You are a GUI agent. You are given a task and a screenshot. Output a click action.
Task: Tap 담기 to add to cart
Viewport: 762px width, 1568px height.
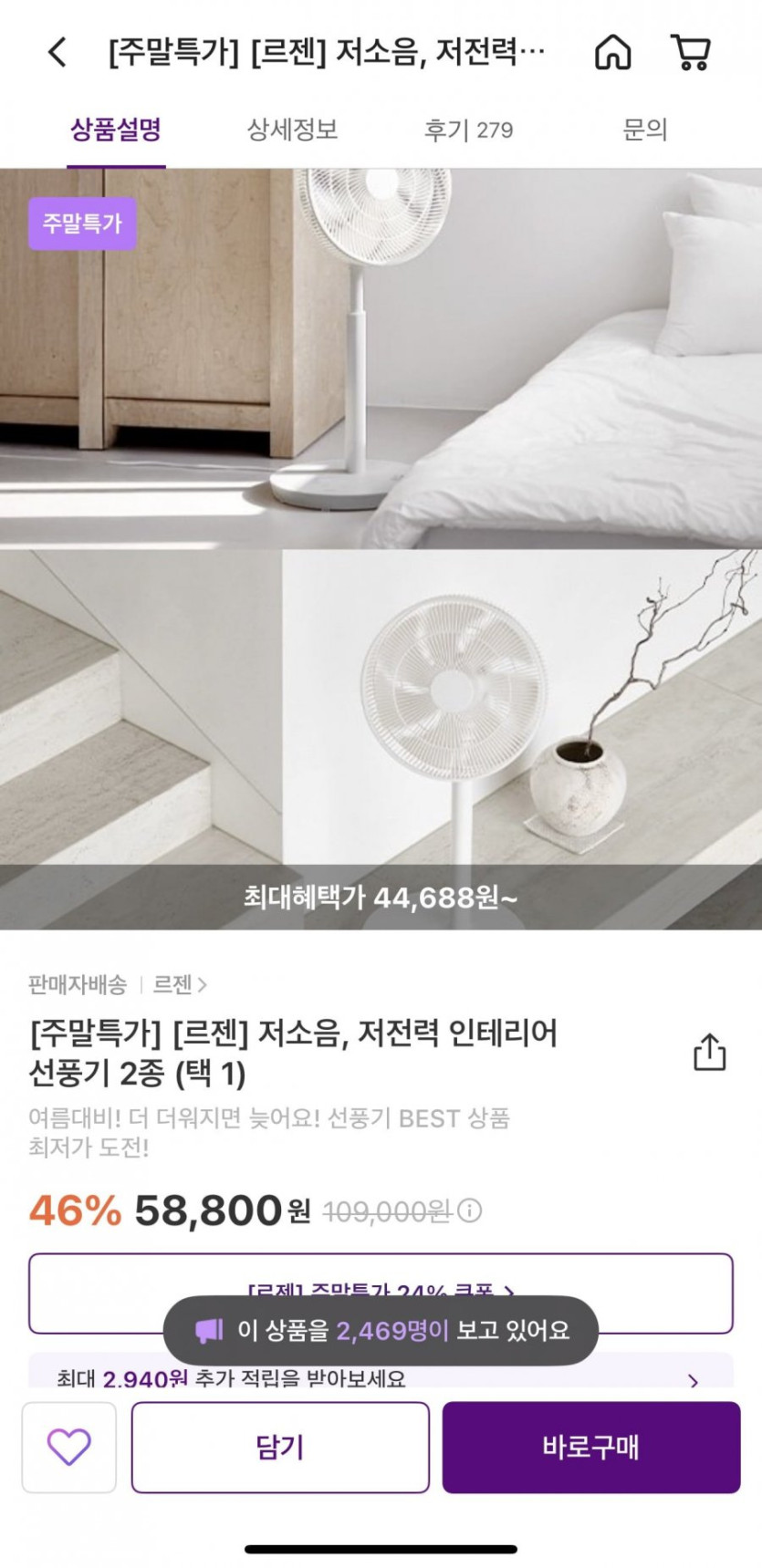[280, 1447]
